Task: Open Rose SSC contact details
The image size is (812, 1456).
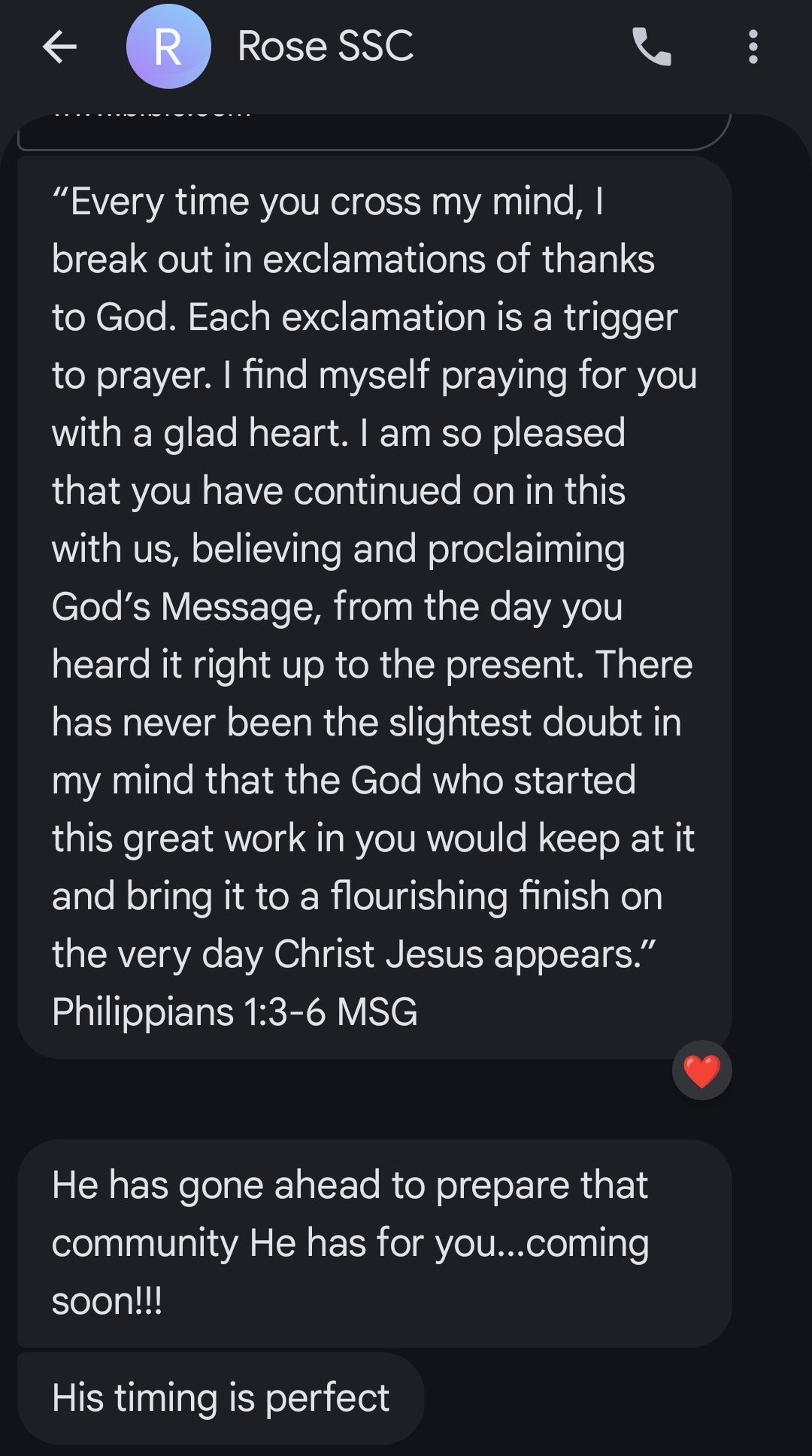Action: click(x=325, y=47)
